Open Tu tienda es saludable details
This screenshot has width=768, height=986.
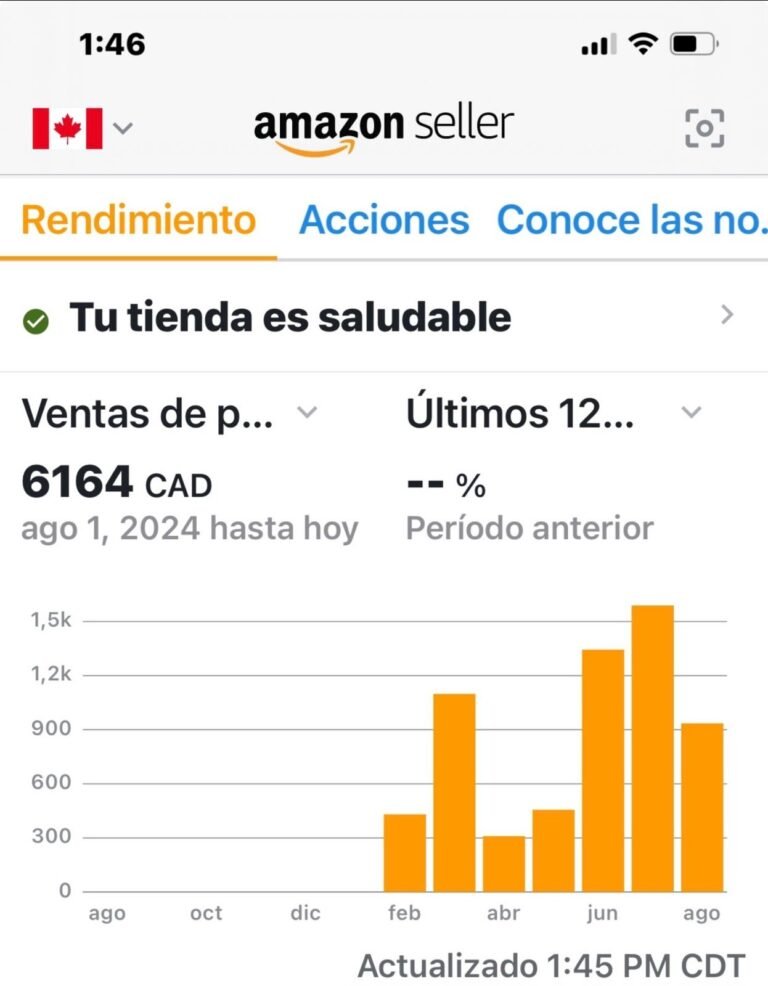pos(384,318)
